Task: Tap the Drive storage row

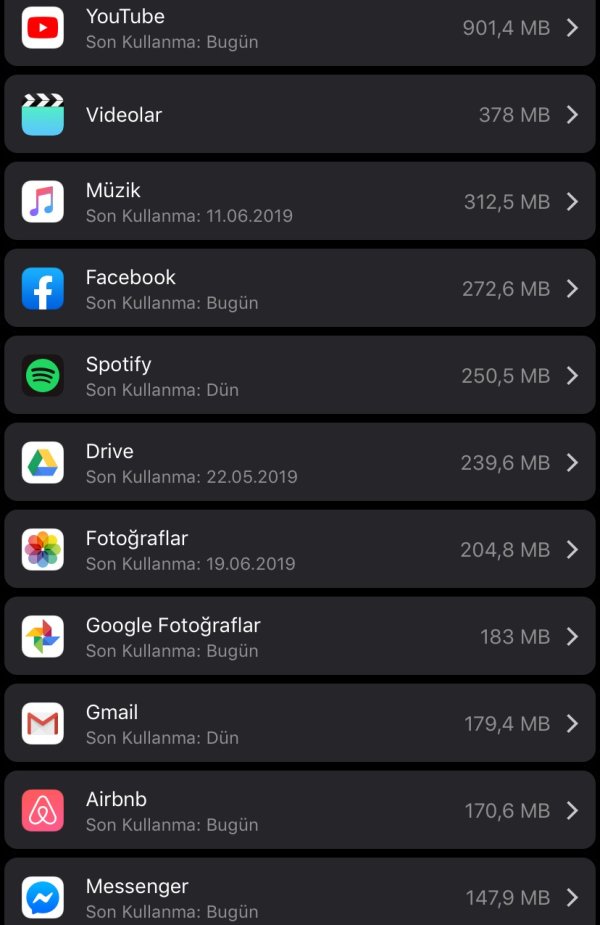Action: (300, 463)
